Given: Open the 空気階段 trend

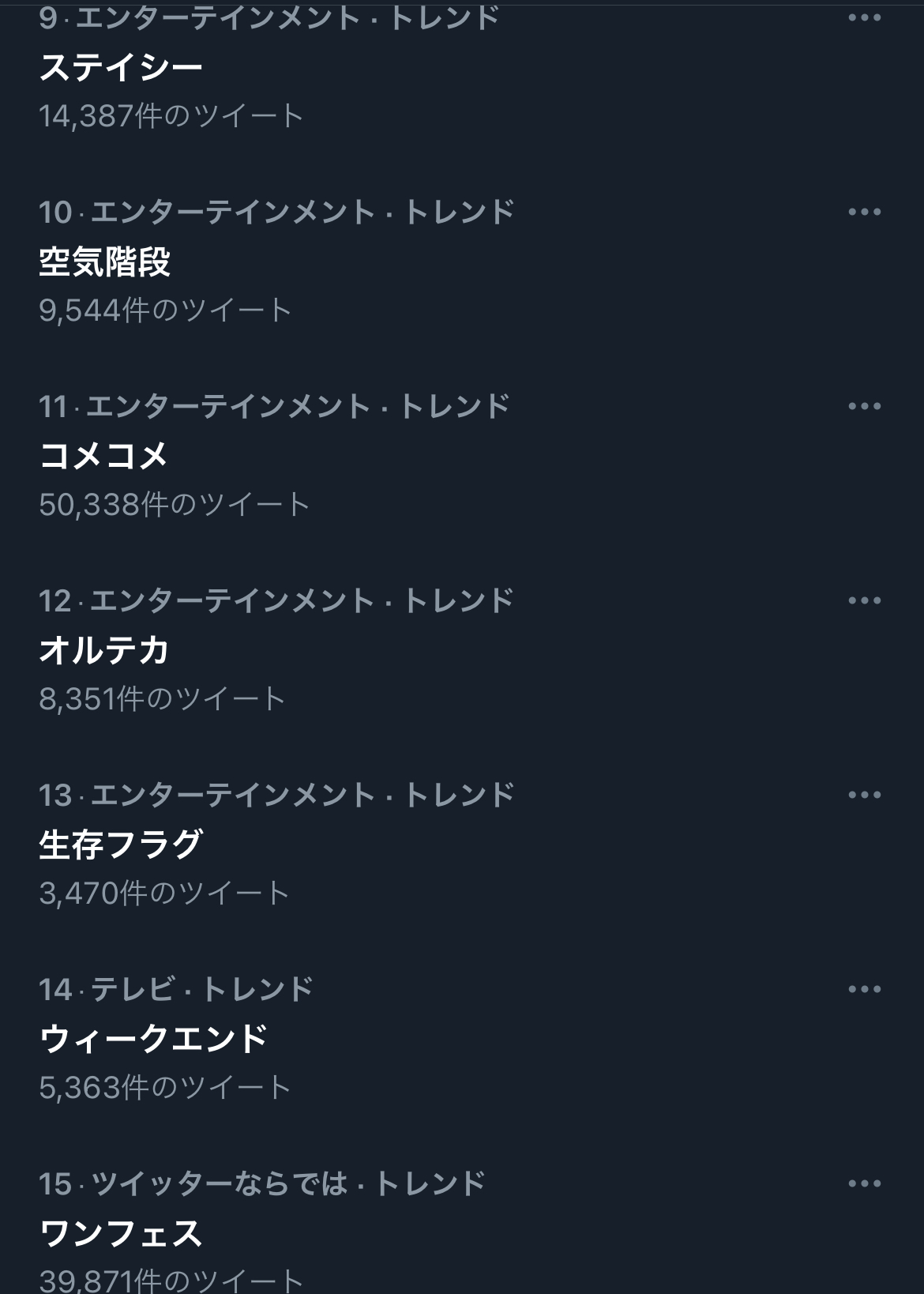Looking at the screenshot, I should (x=105, y=262).
